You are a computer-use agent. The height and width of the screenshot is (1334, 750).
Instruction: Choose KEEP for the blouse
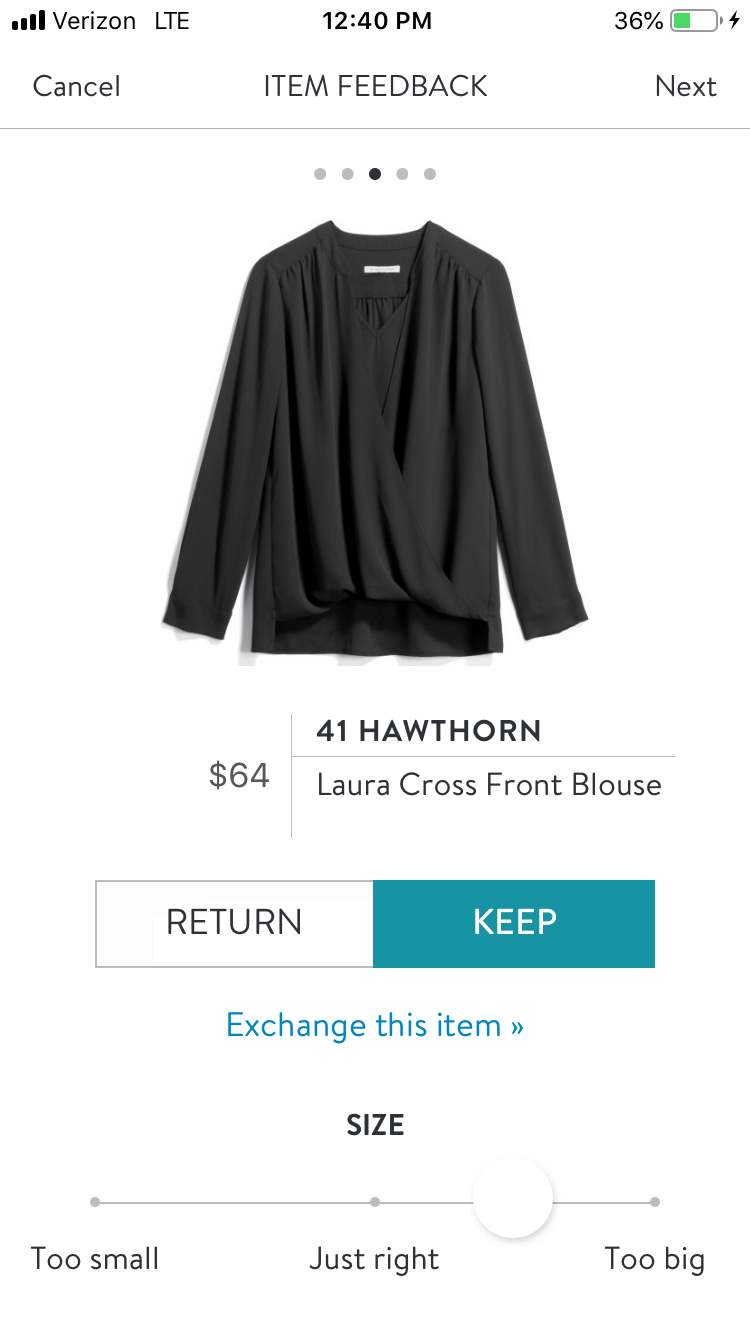click(x=514, y=922)
